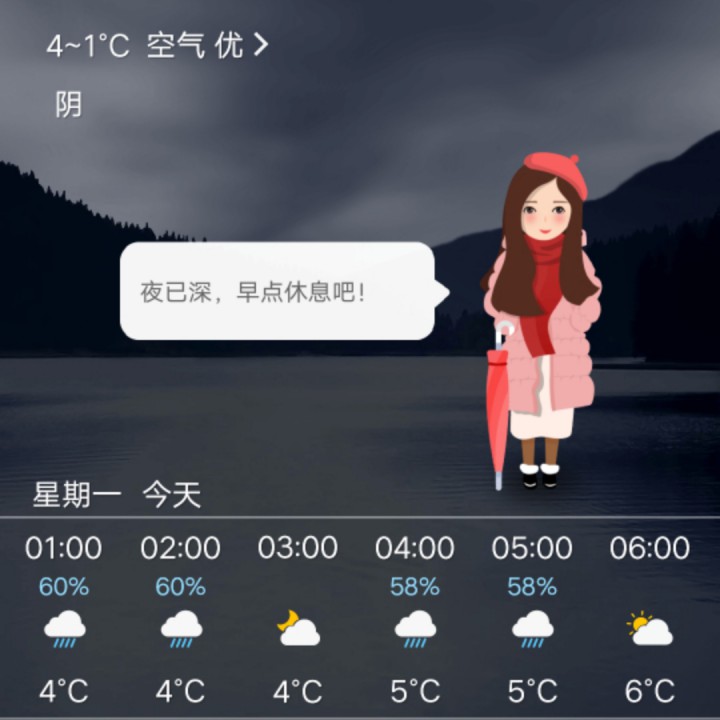The width and height of the screenshot is (720, 720).
Task: View the 03:00 hourly forecast
Action: click(298, 619)
